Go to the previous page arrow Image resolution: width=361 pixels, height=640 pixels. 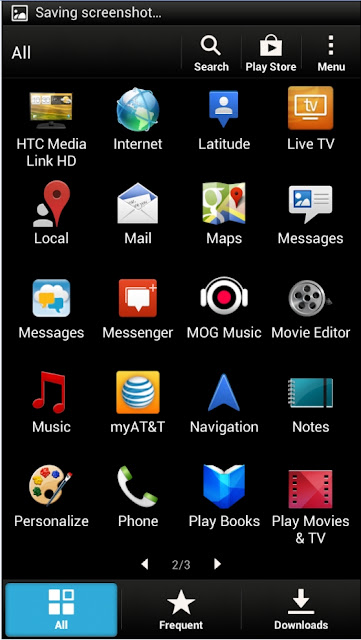tap(145, 564)
